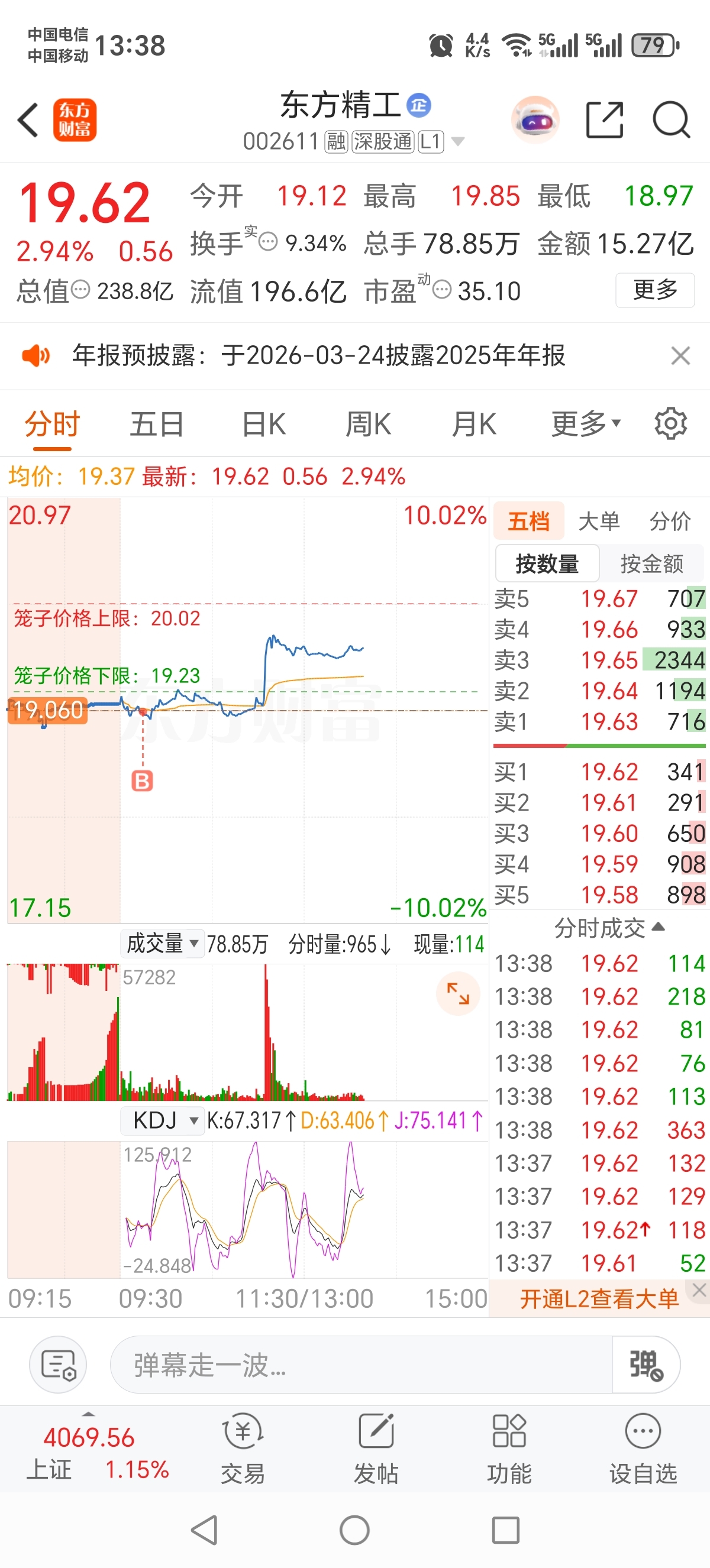Switch to the 日K chart tab
The image size is (710, 1568).
click(264, 425)
